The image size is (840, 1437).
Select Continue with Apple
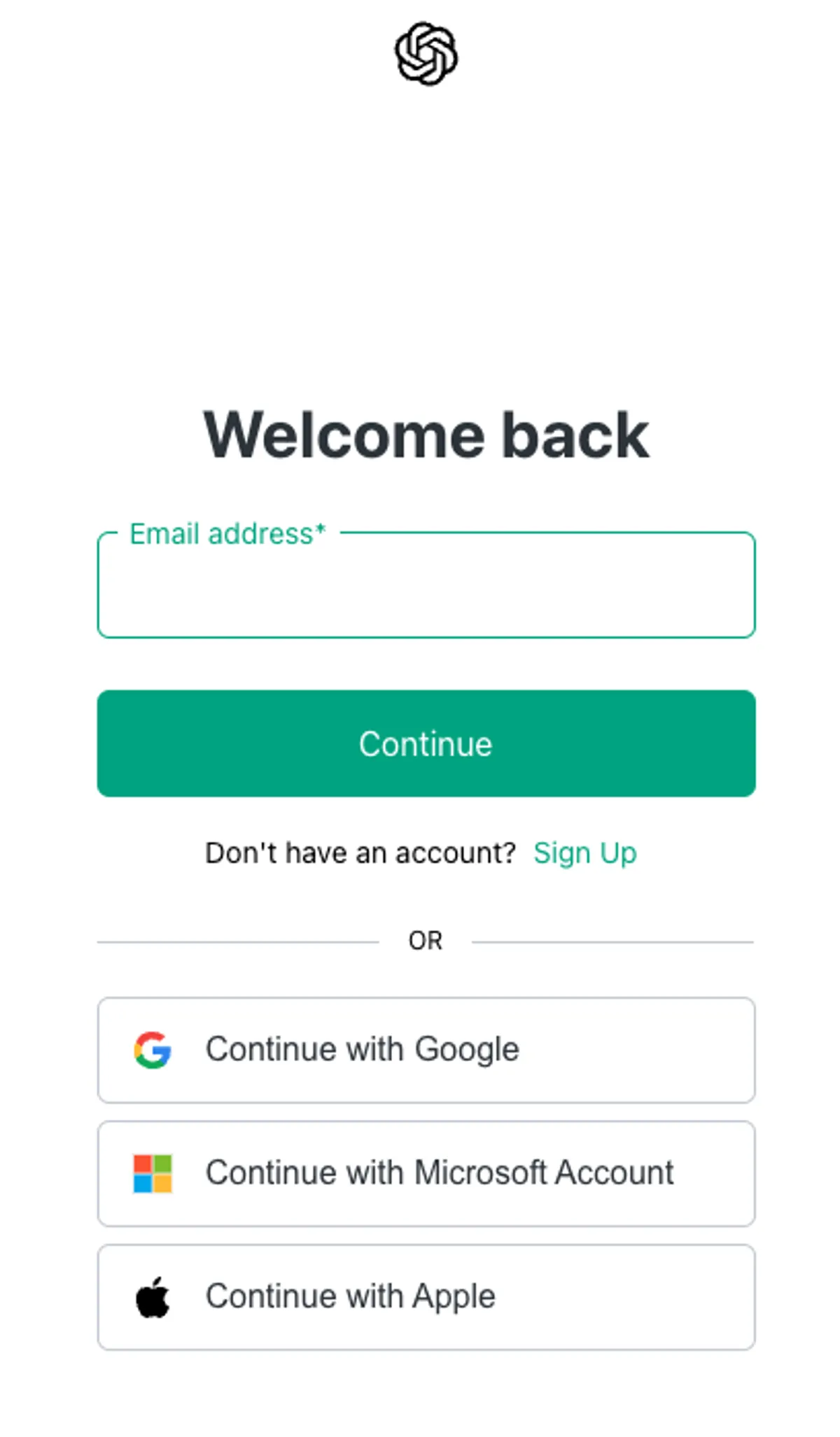426,1297
